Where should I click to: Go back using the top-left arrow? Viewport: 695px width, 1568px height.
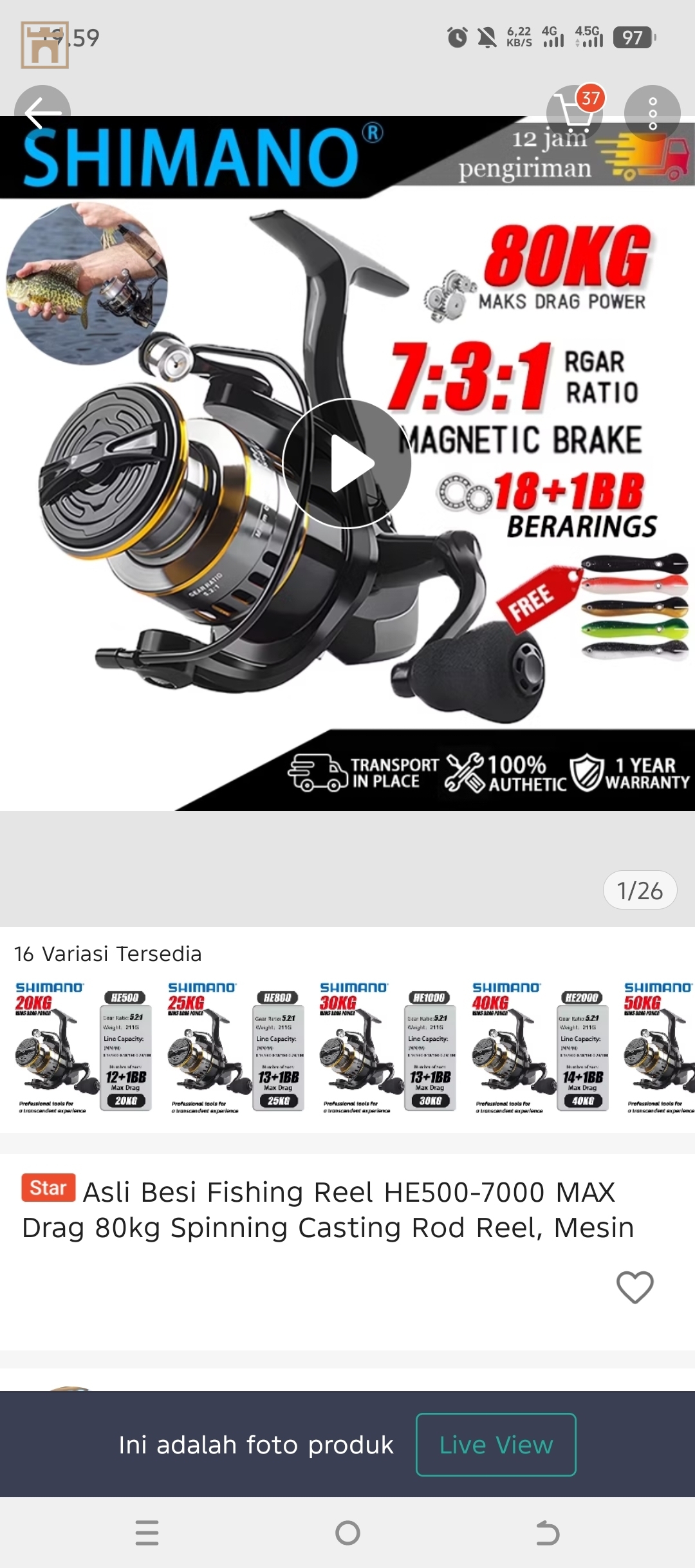pyautogui.click(x=42, y=113)
